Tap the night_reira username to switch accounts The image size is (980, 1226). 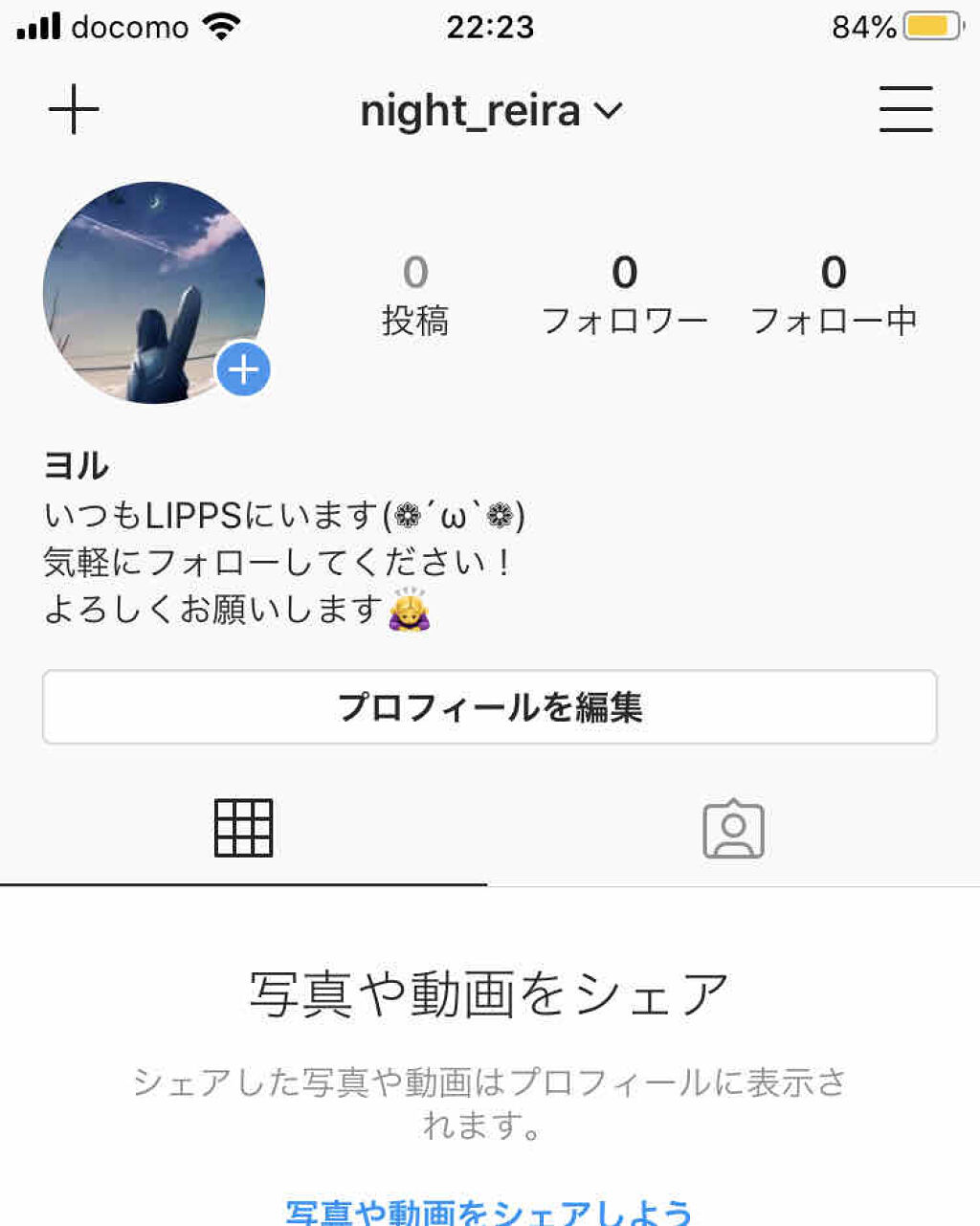click(x=469, y=111)
